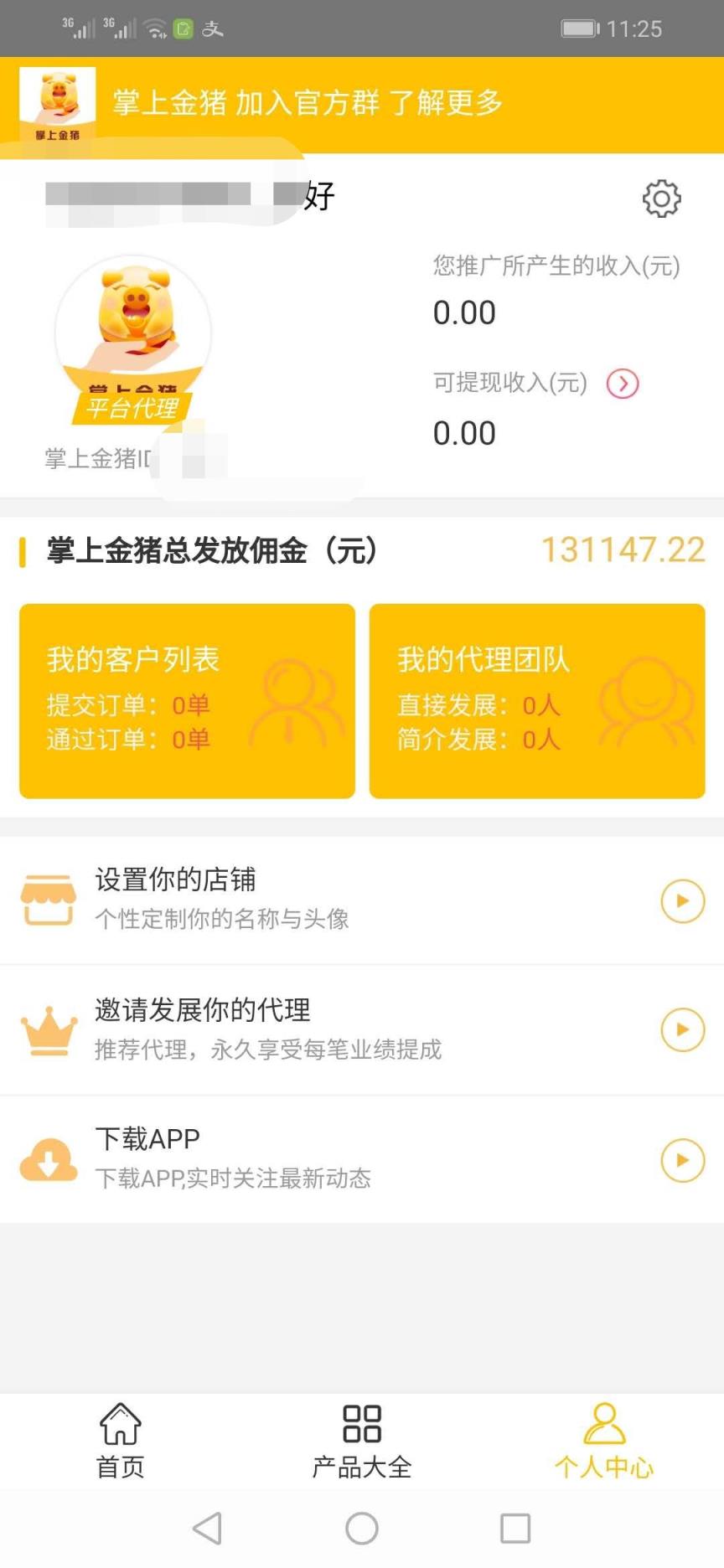This screenshot has width=724, height=1568.
Task: Tap the system home button
Action: (x=362, y=1529)
